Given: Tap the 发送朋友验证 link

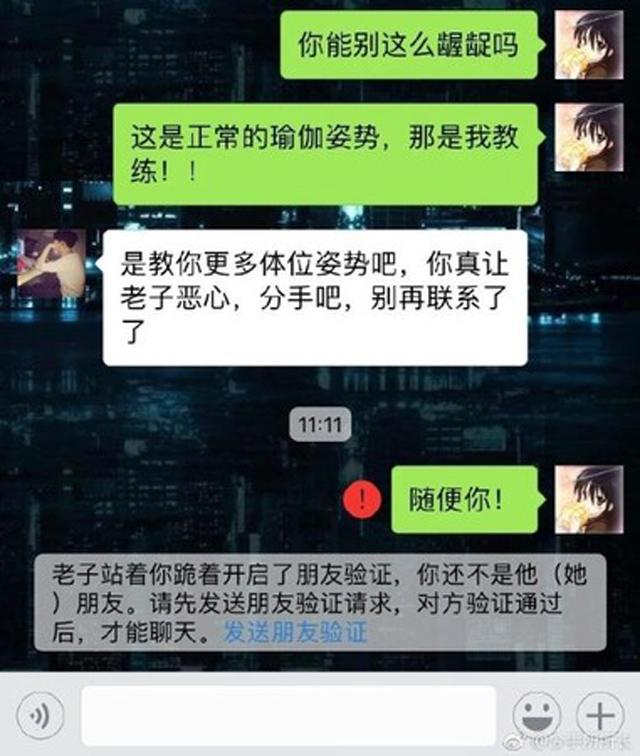Looking at the screenshot, I should tap(295, 631).
